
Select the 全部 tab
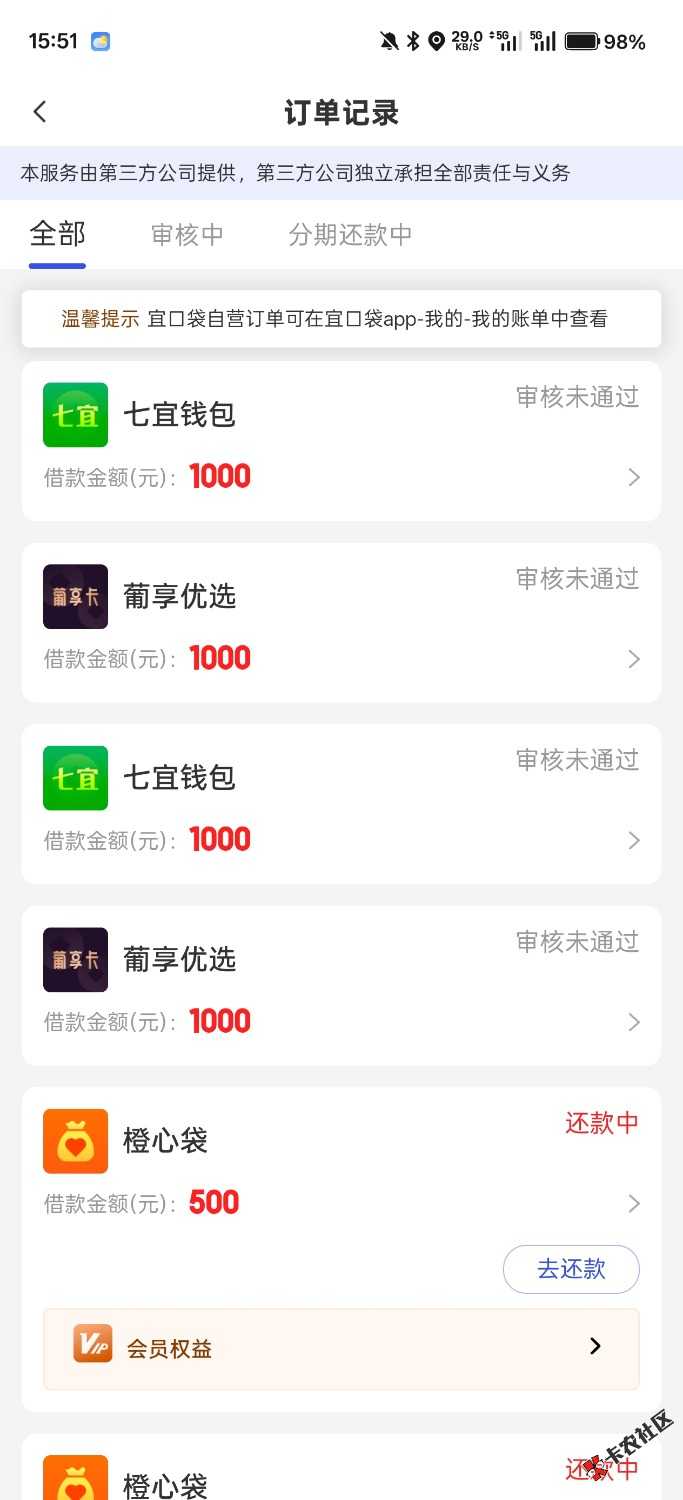coord(58,235)
